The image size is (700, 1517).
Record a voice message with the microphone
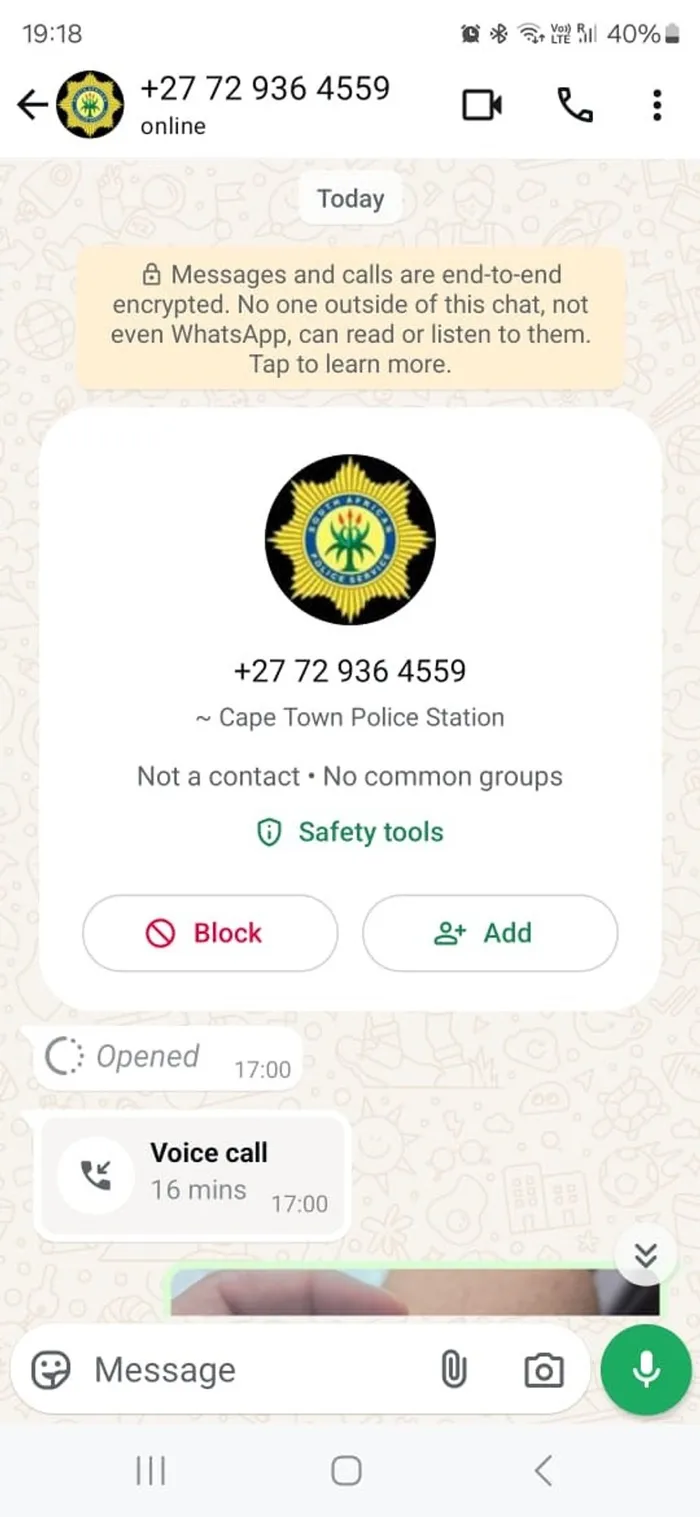tap(646, 1369)
